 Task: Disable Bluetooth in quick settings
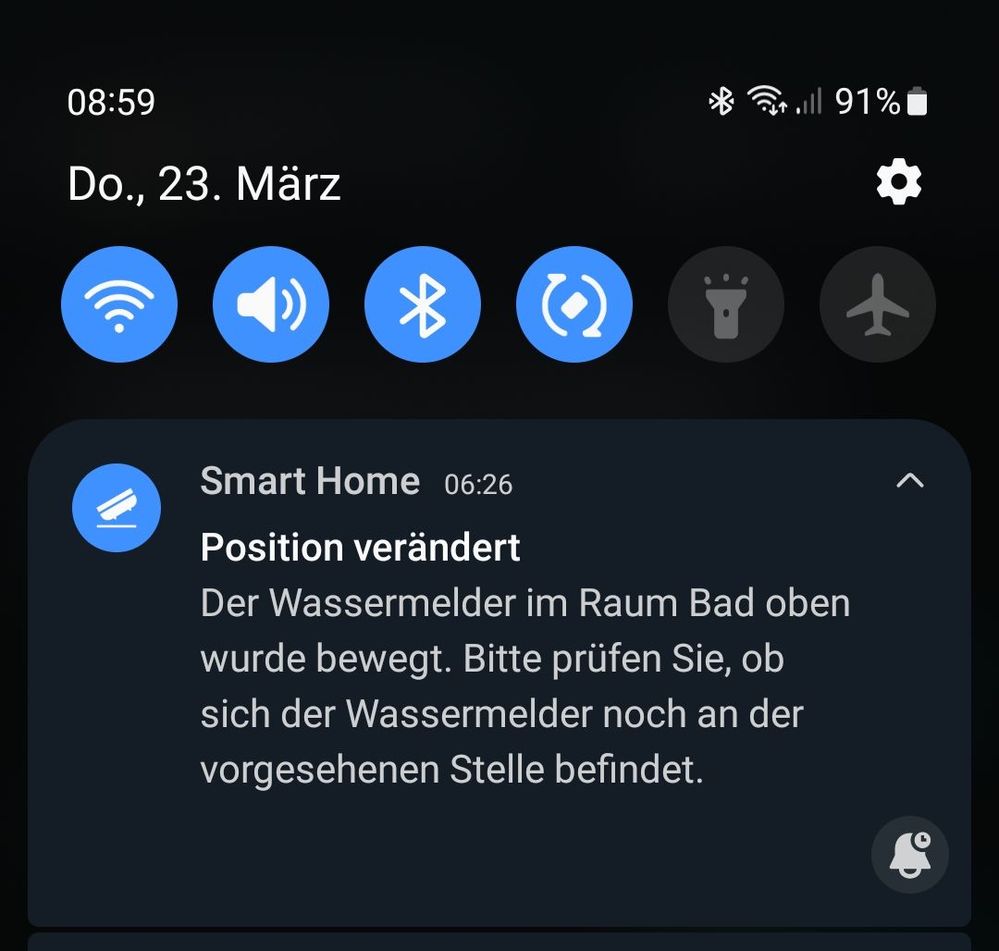pyautogui.click(x=422, y=304)
